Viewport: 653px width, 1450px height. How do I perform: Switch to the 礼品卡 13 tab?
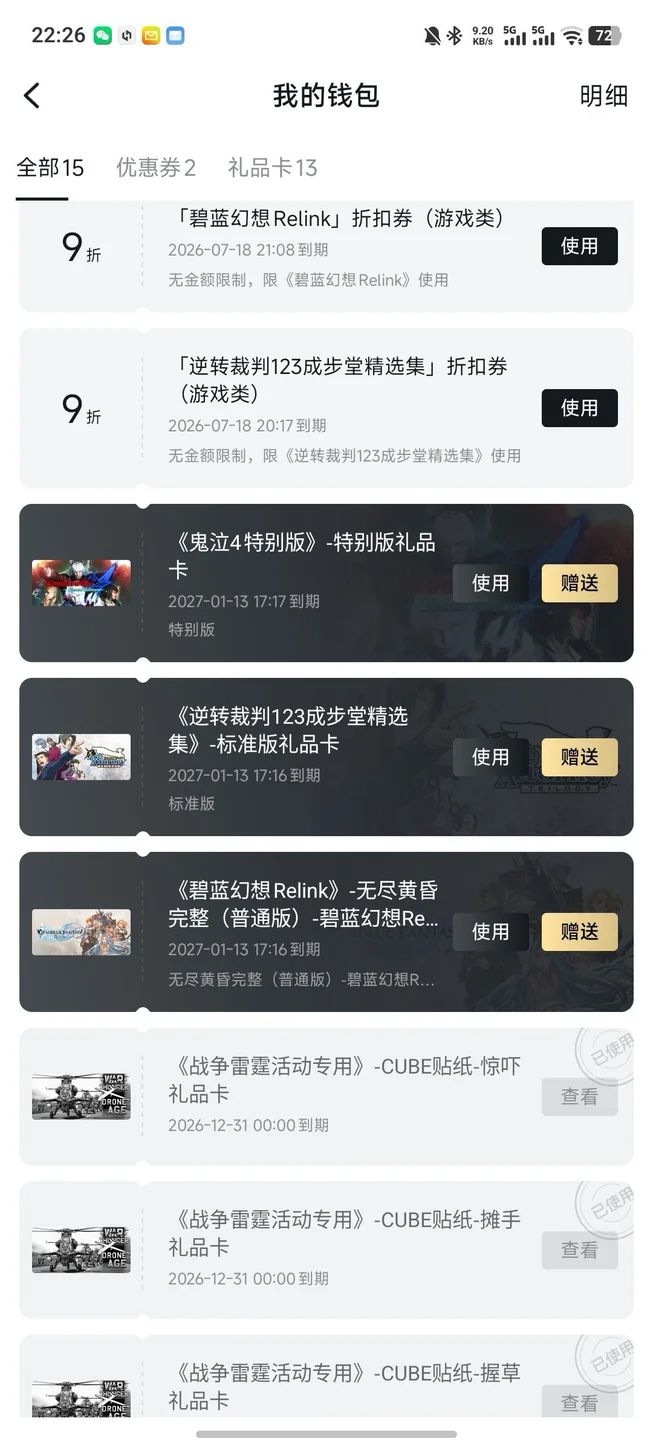tap(273, 168)
